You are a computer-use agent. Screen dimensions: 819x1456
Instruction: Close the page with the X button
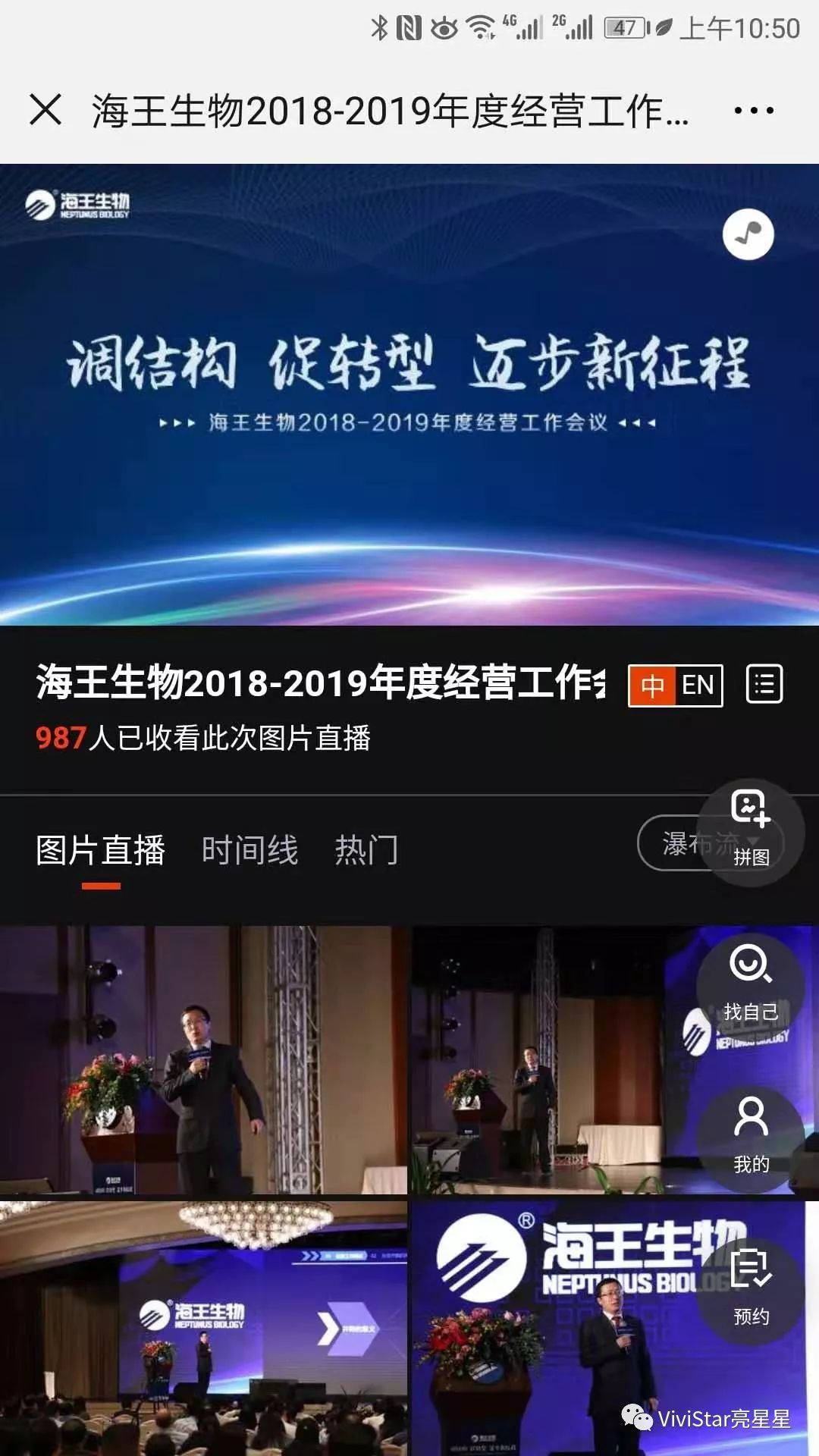click(x=45, y=110)
